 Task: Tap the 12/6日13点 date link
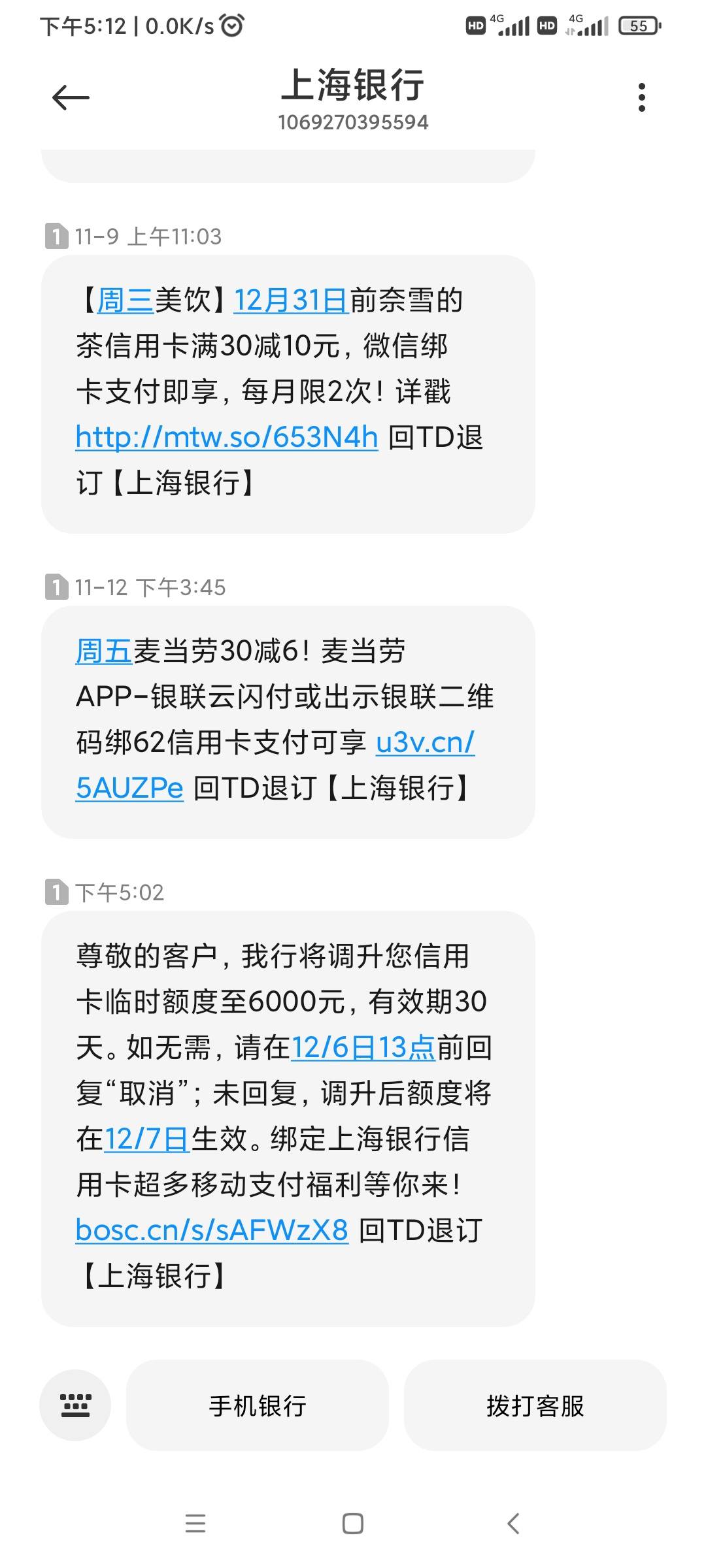click(x=363, y=1047)
